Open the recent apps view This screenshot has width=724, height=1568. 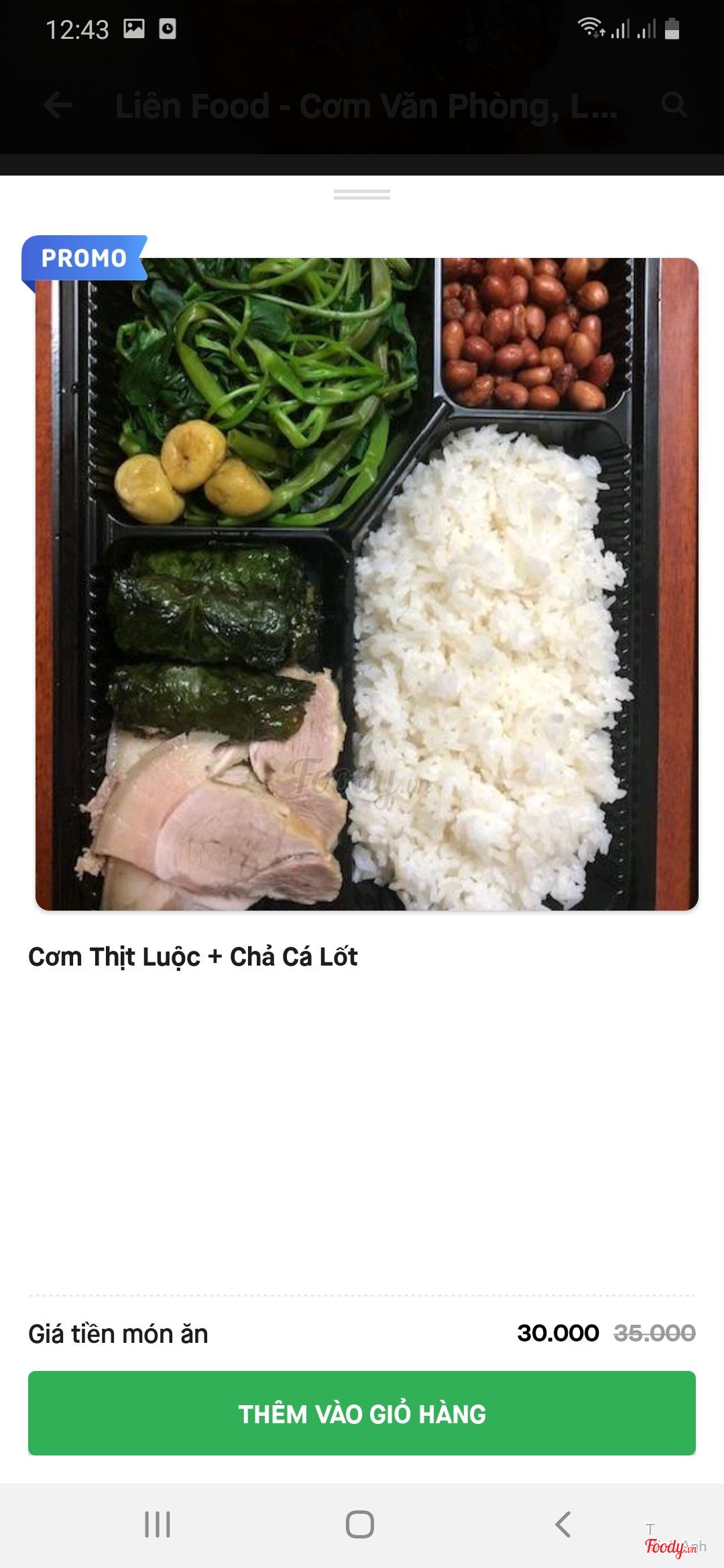(158, 1524)
